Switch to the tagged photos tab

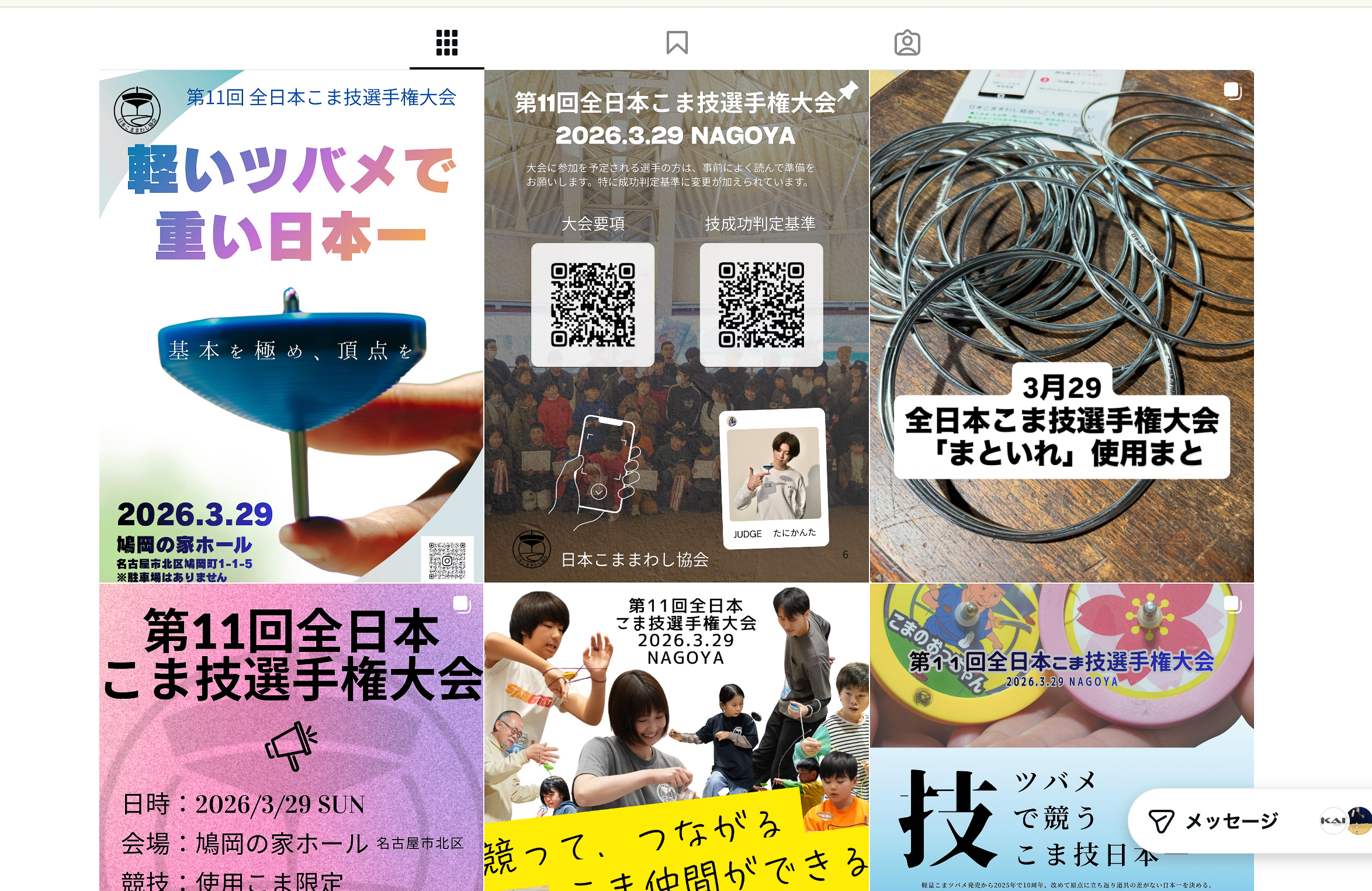pos(907,43)
